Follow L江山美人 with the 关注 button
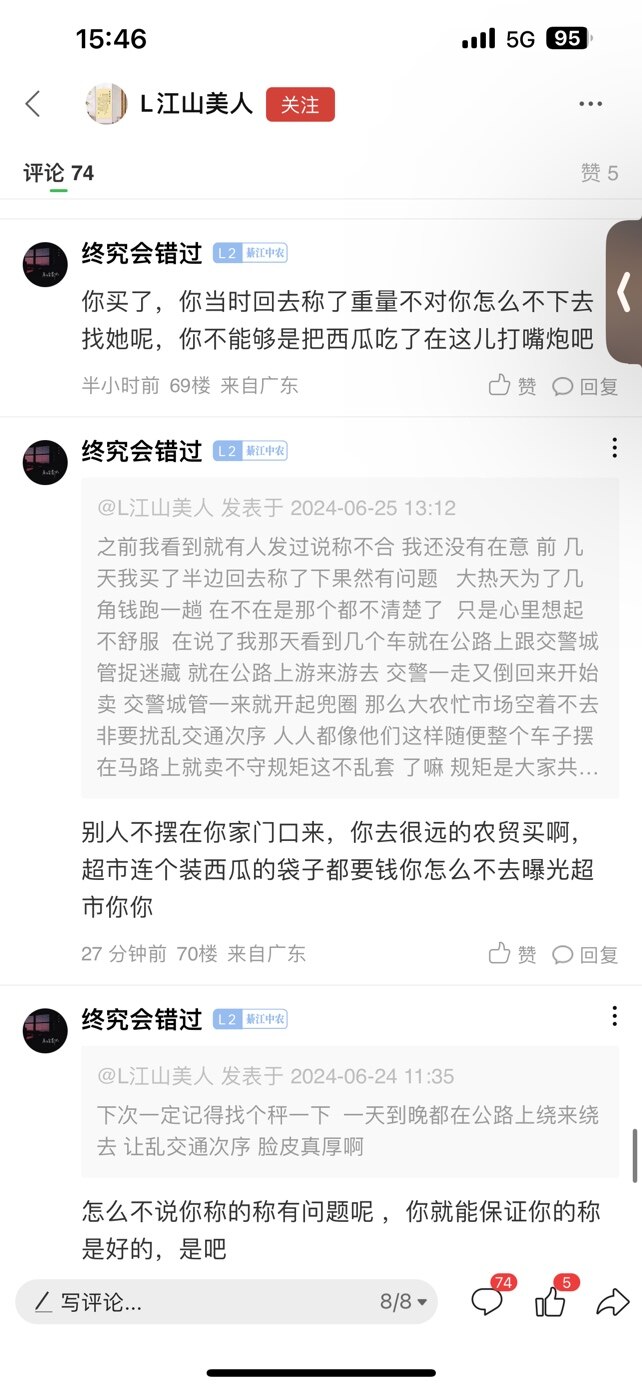 point(300,104)
